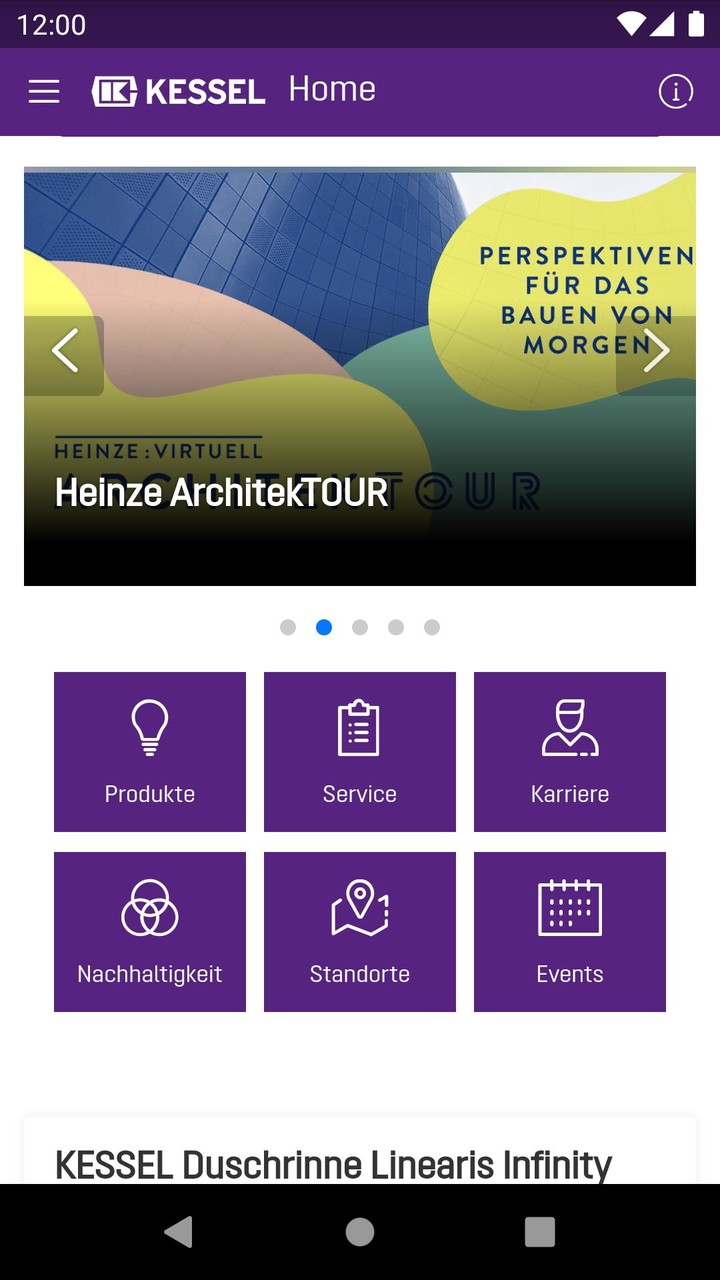Advance to the next carousel slide
The height and width of the screenshot is (1280, 720).
click(656, 353)
